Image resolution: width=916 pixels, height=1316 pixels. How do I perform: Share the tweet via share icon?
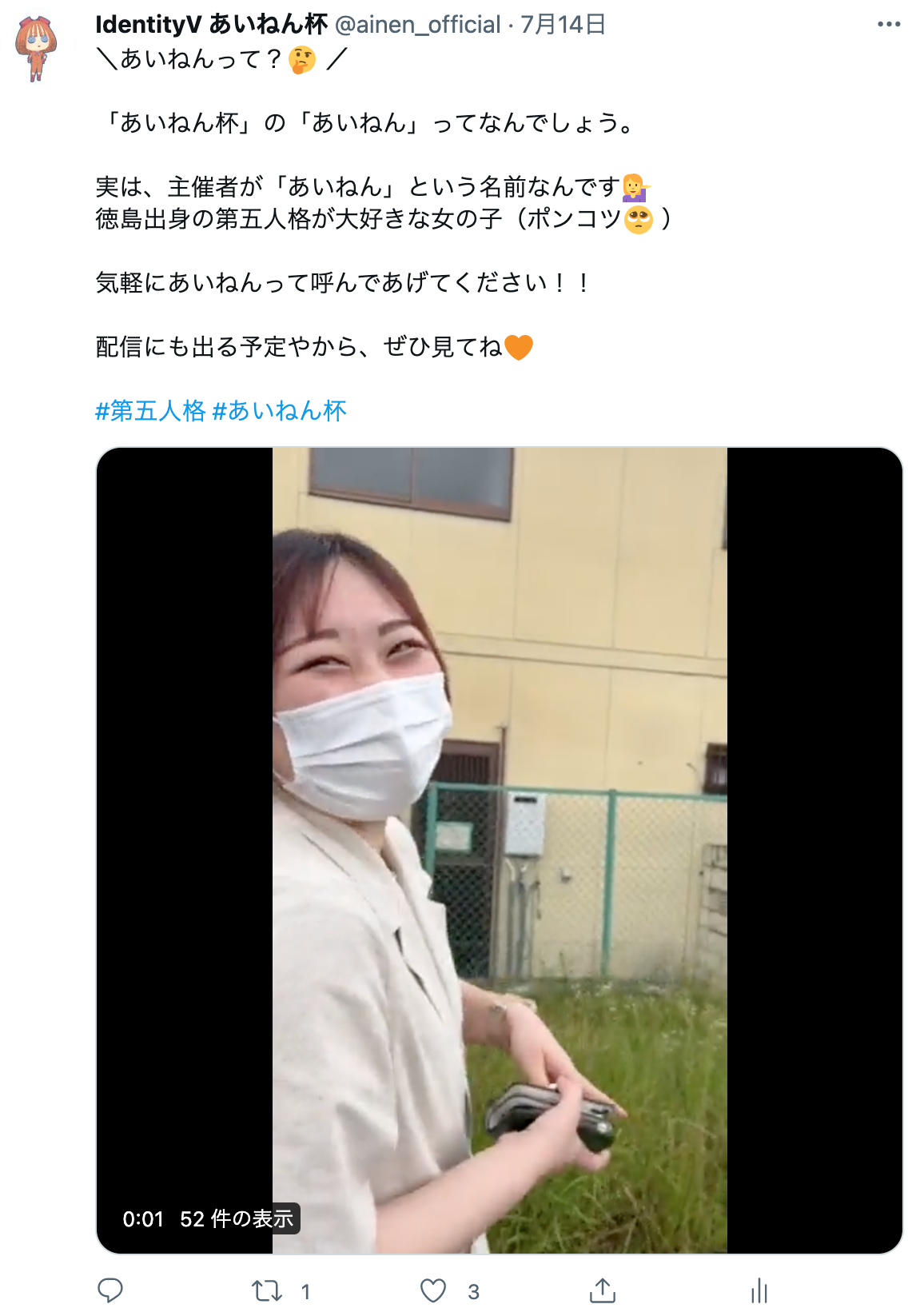pyautogui.click(x=603, y=1290)
